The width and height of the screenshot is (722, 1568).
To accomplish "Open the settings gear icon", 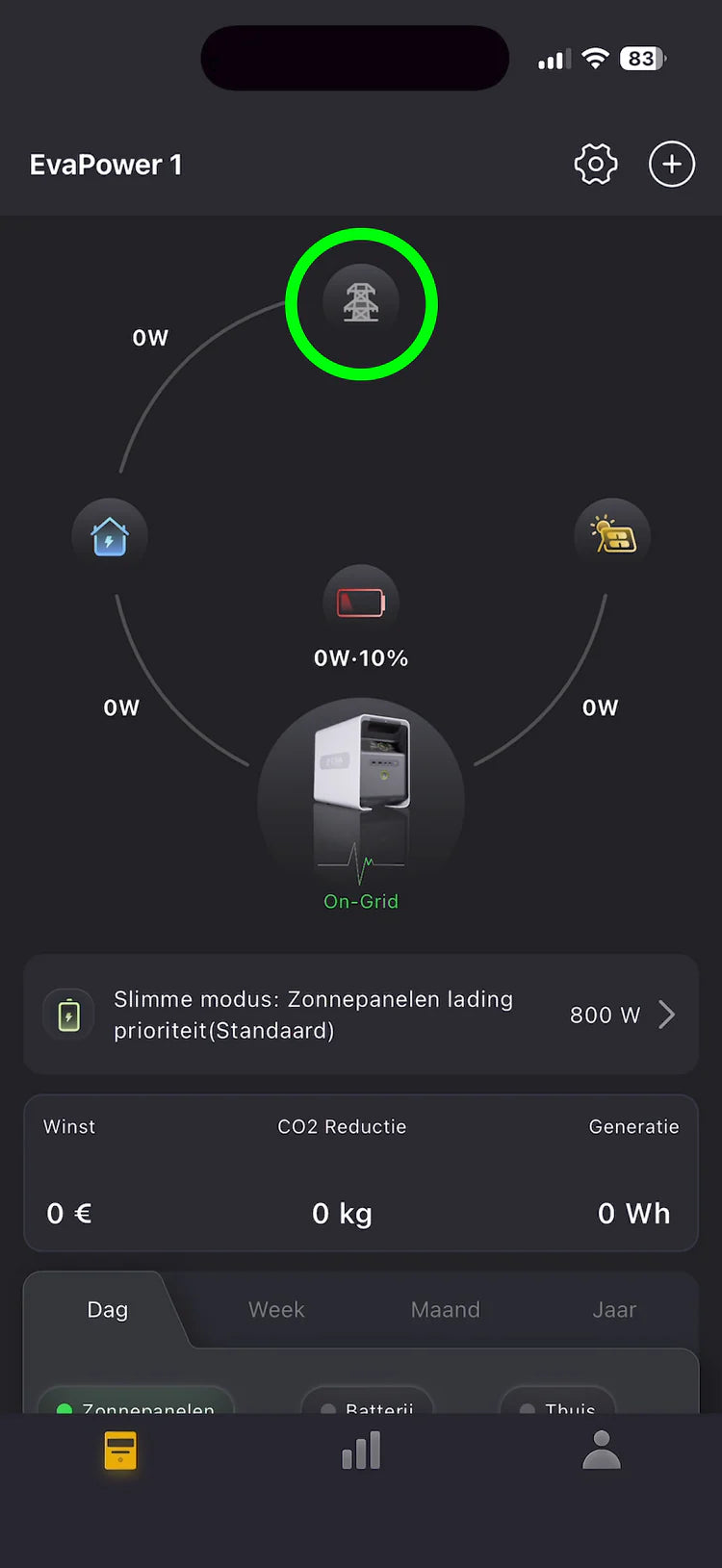I will (x=595, y=165).
